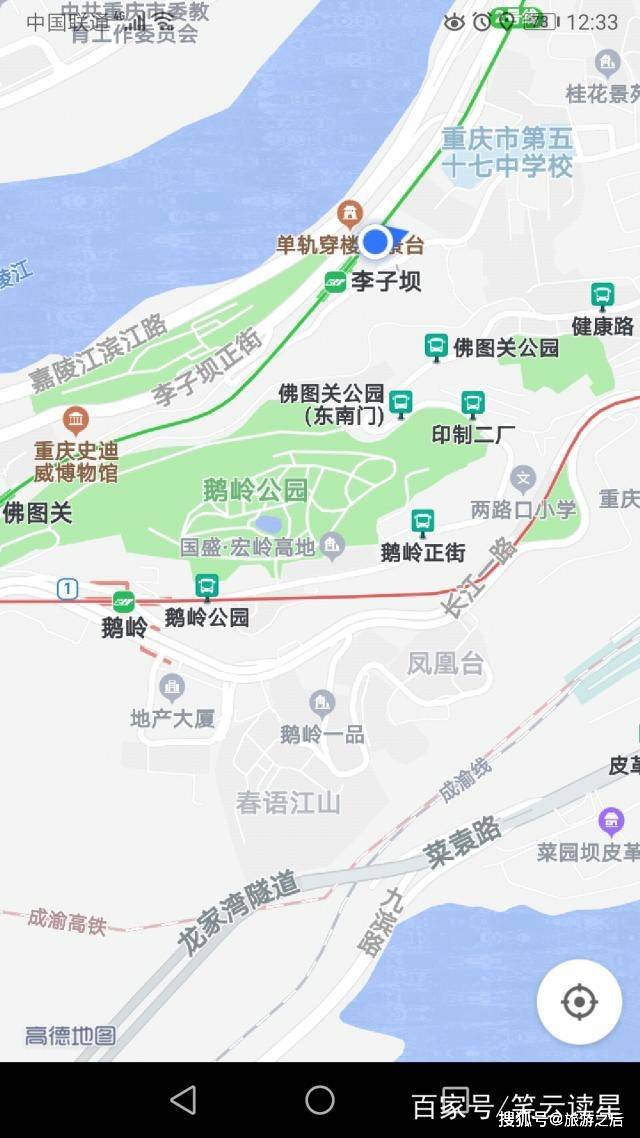Open the 李子坝 metro station marker
The image size is (640, 1138).
335,282
